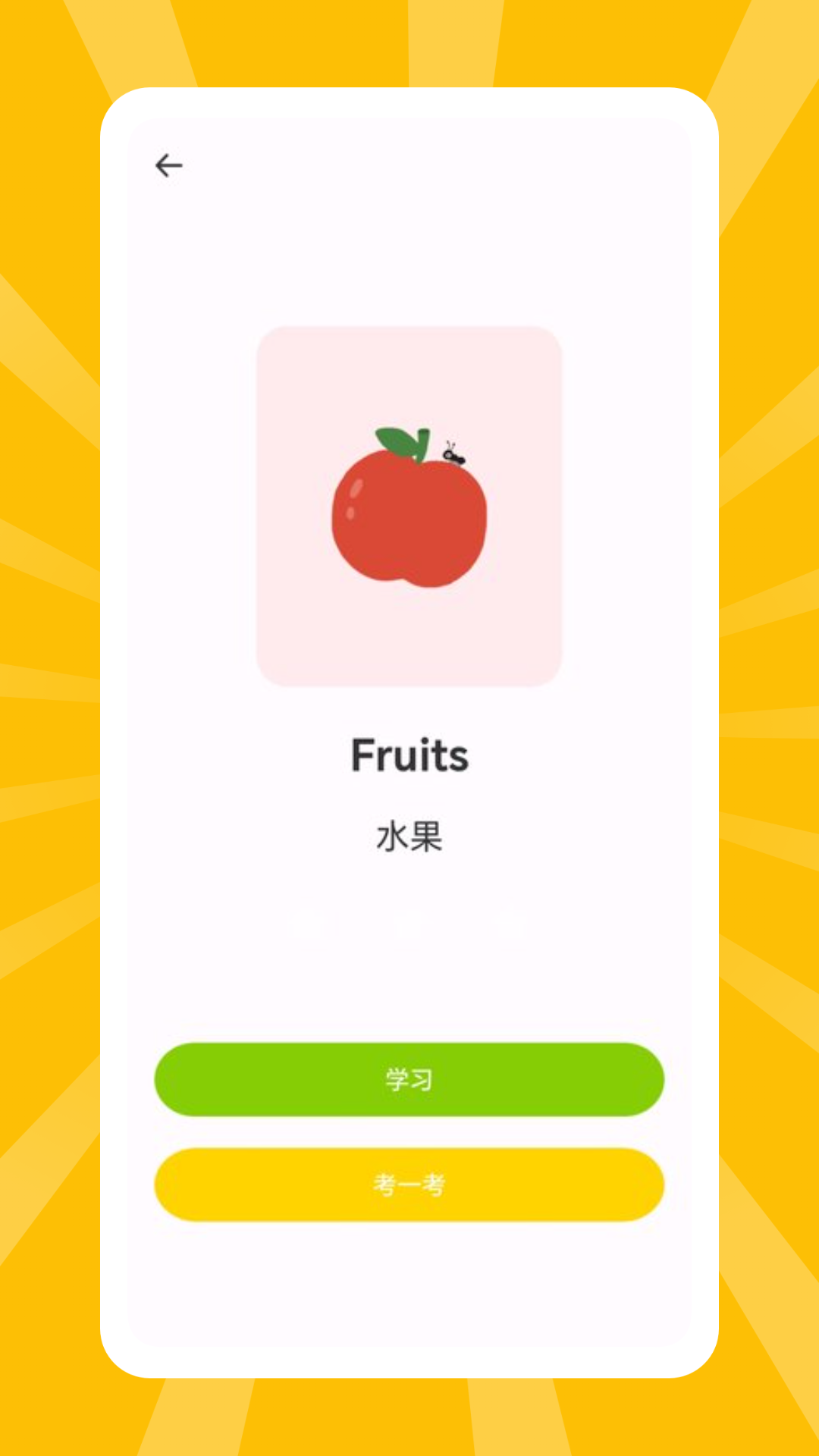Click the first faded star indicator

pos(307,925)
